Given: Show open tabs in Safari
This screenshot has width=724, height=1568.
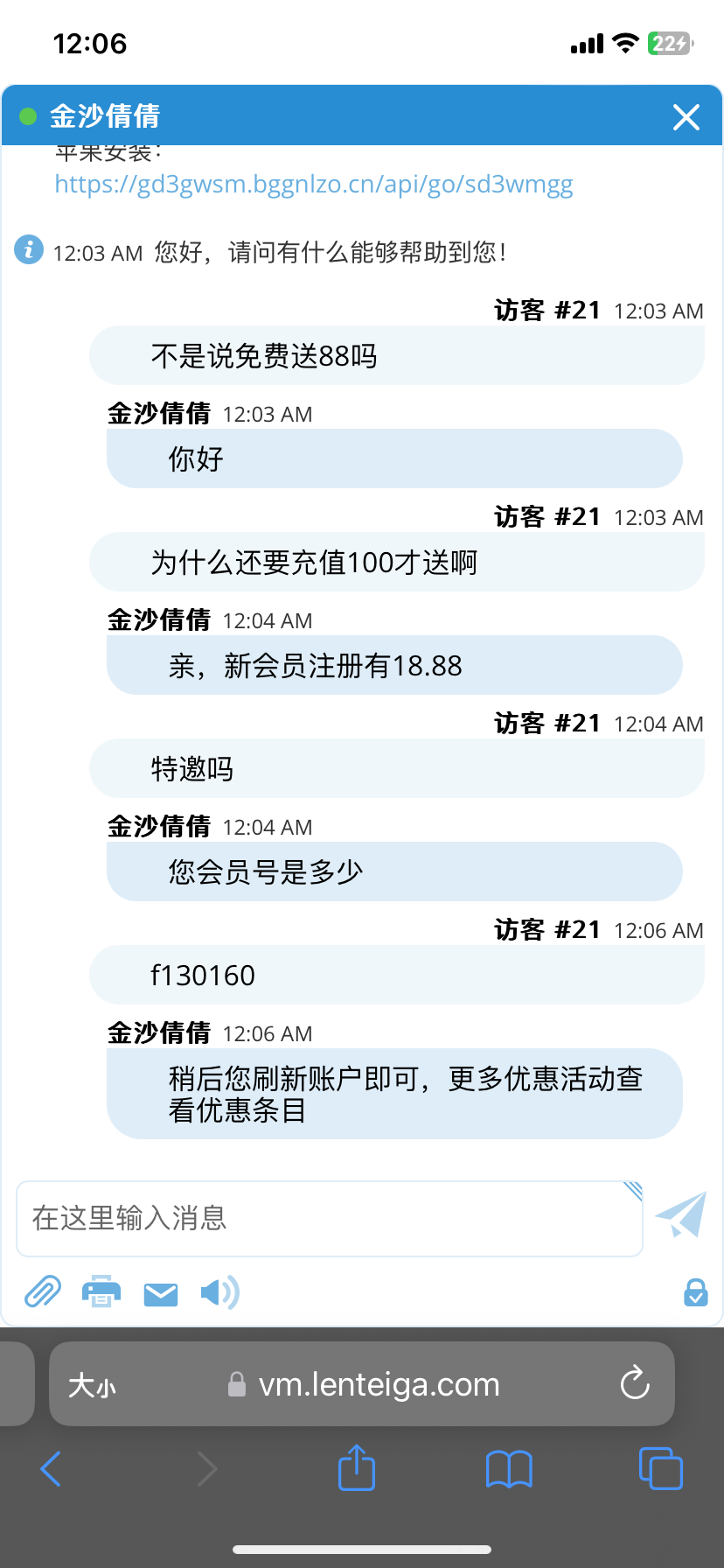Looking at the screenshot, I should pos(660,1470).
